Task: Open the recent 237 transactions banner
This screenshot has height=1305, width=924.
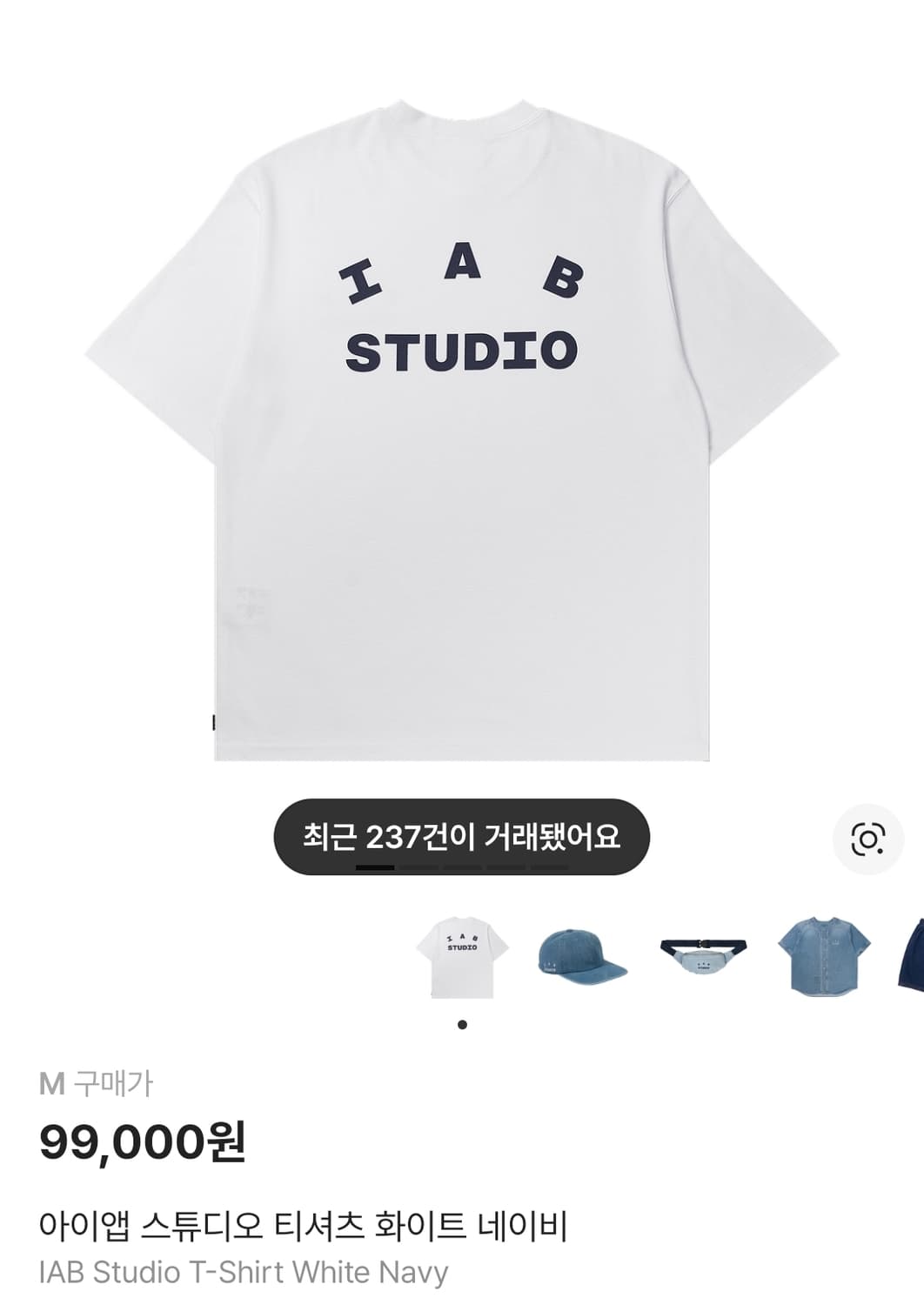Action: tap(459, 837)
